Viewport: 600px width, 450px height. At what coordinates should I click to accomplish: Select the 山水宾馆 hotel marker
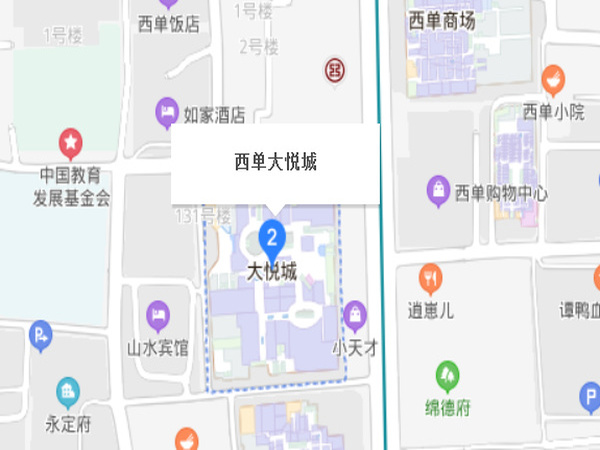158,316
